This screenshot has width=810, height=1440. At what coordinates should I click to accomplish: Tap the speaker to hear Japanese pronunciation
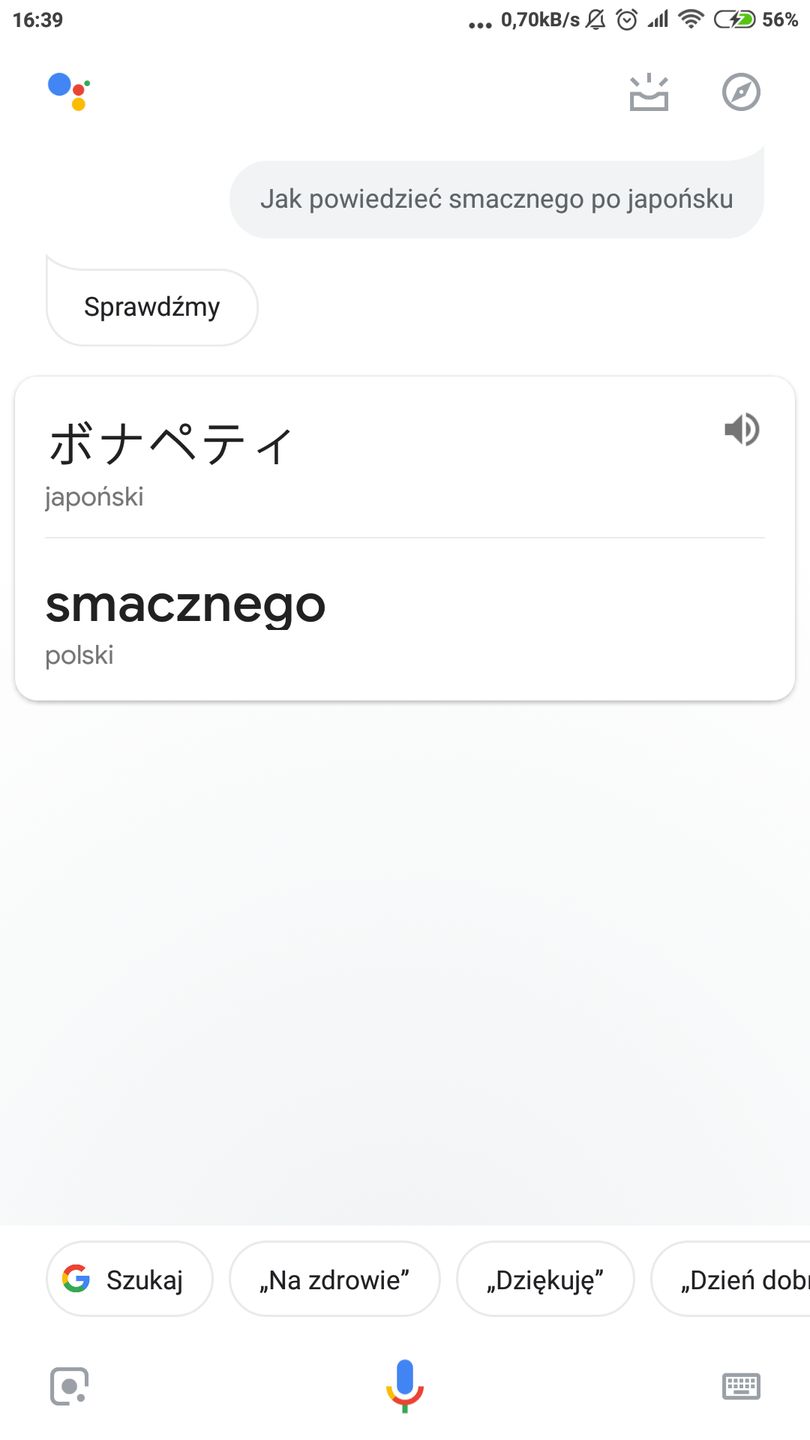741,430
